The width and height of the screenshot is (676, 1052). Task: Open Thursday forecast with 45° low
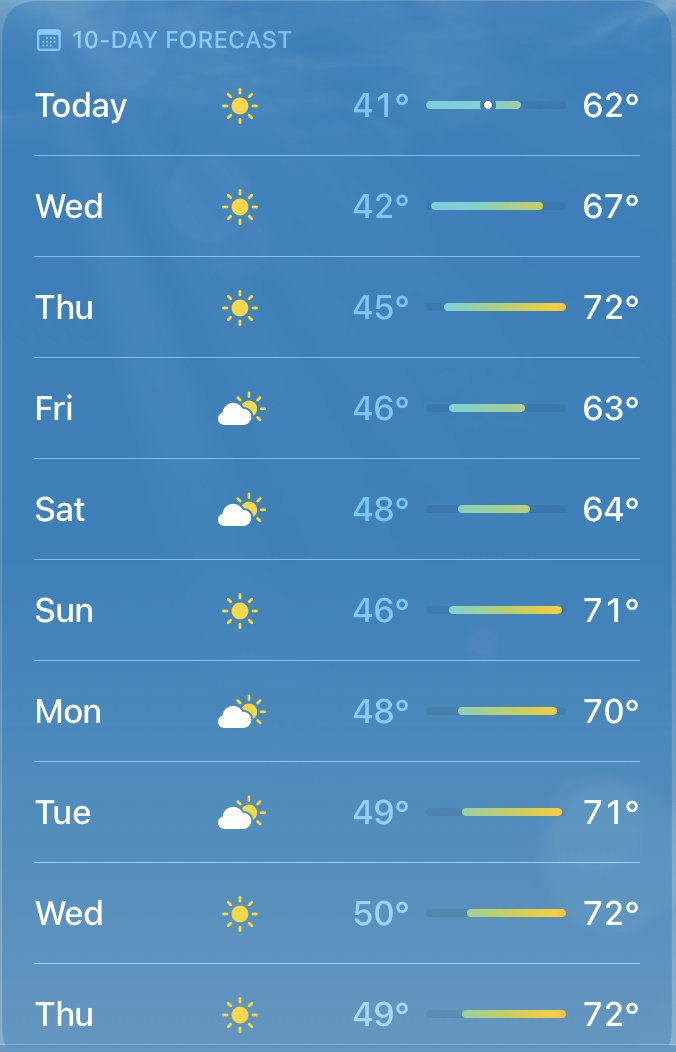337,307
